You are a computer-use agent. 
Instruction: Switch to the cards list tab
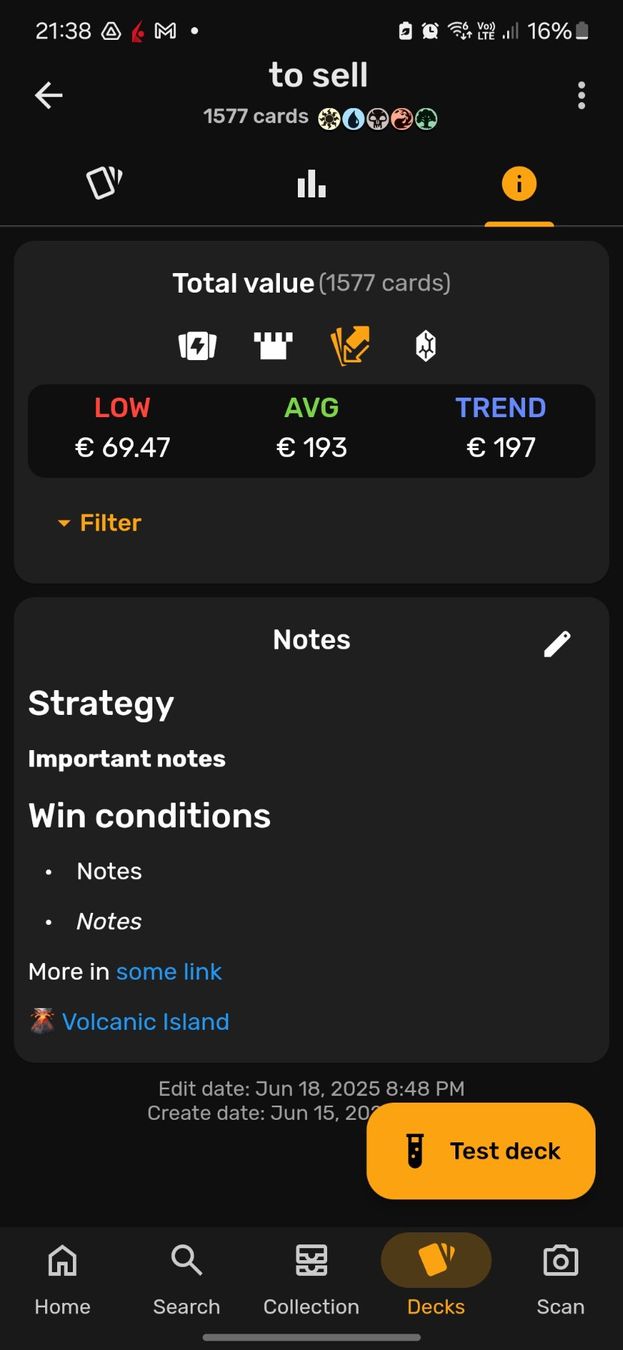(x=104, y=183)
